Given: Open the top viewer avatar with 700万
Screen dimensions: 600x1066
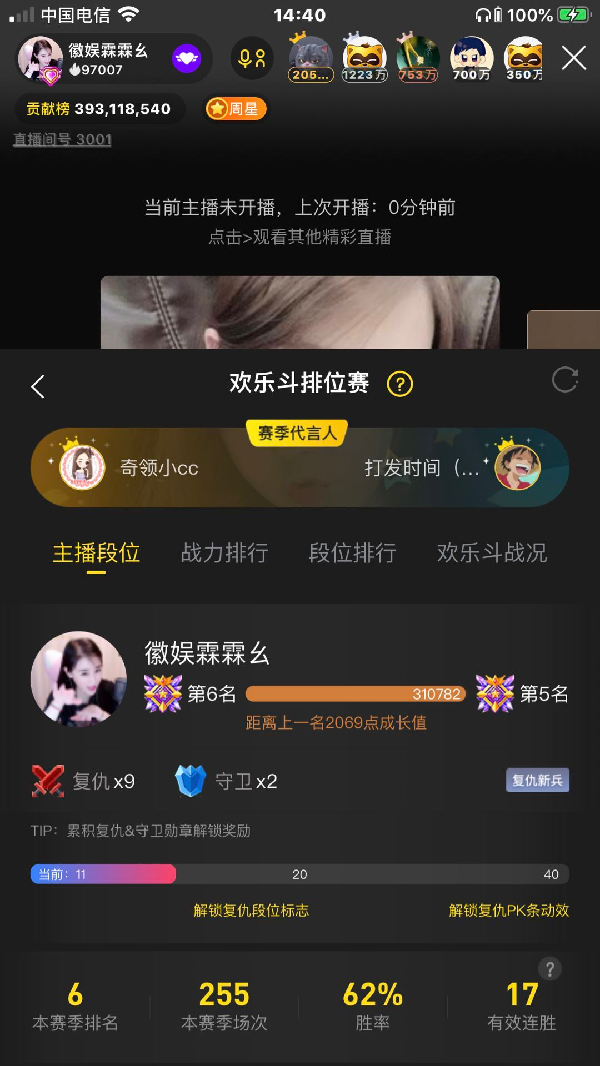Looking at the screenshot, I should click(x=472, y=58).
